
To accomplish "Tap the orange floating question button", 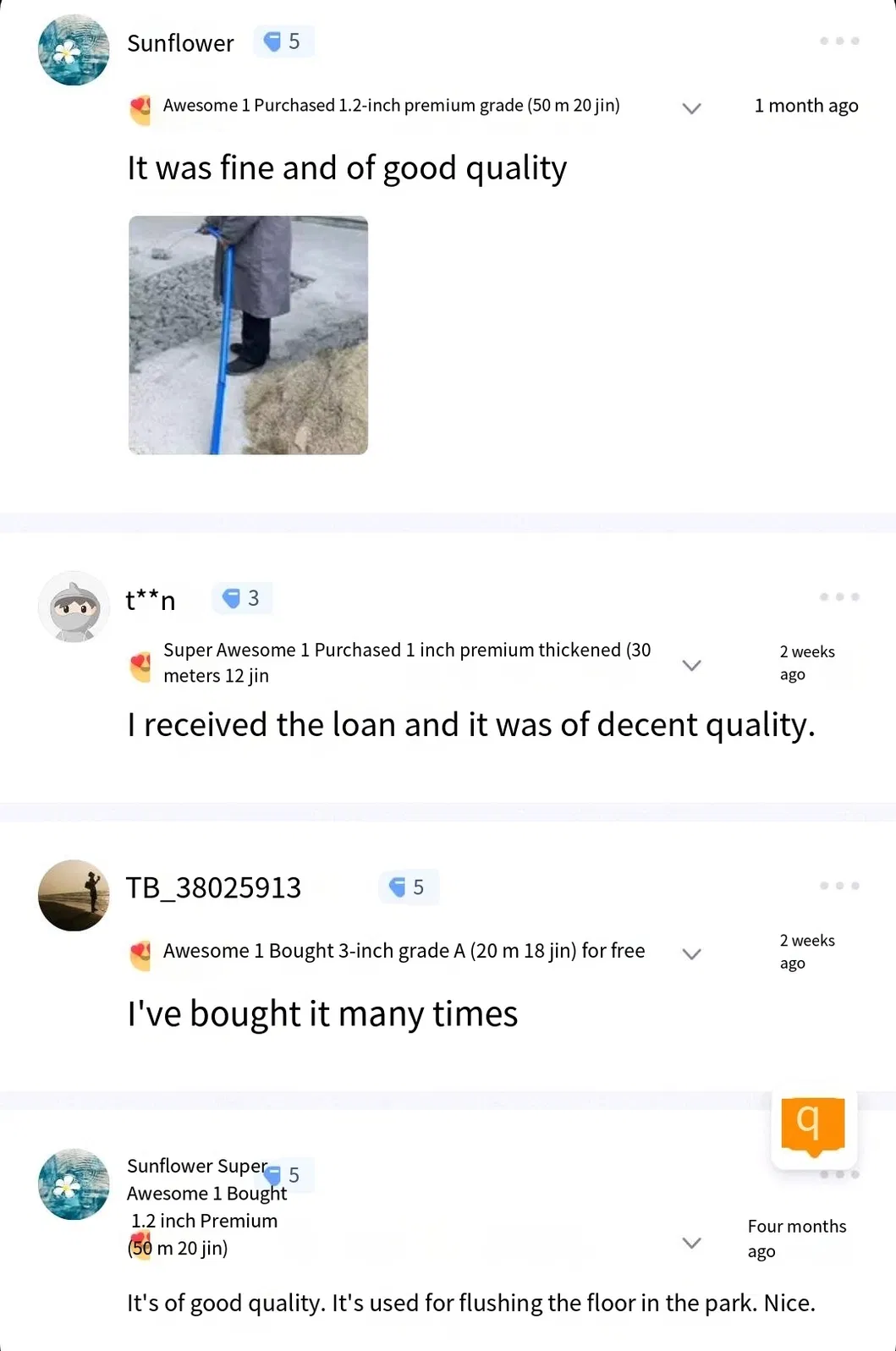I will (813, 1126).
